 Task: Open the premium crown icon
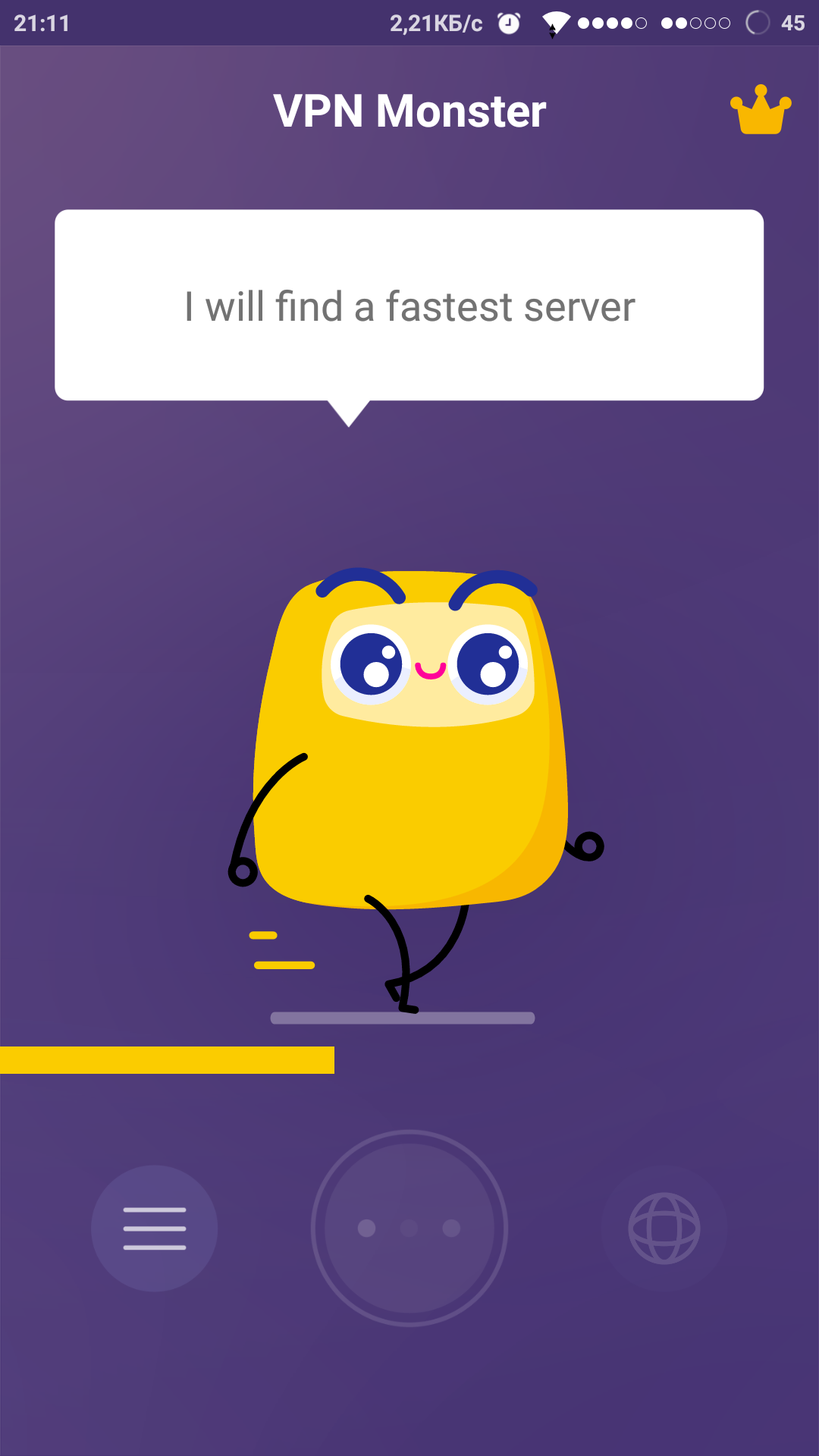pyautogui.click(x=761, y=110)
